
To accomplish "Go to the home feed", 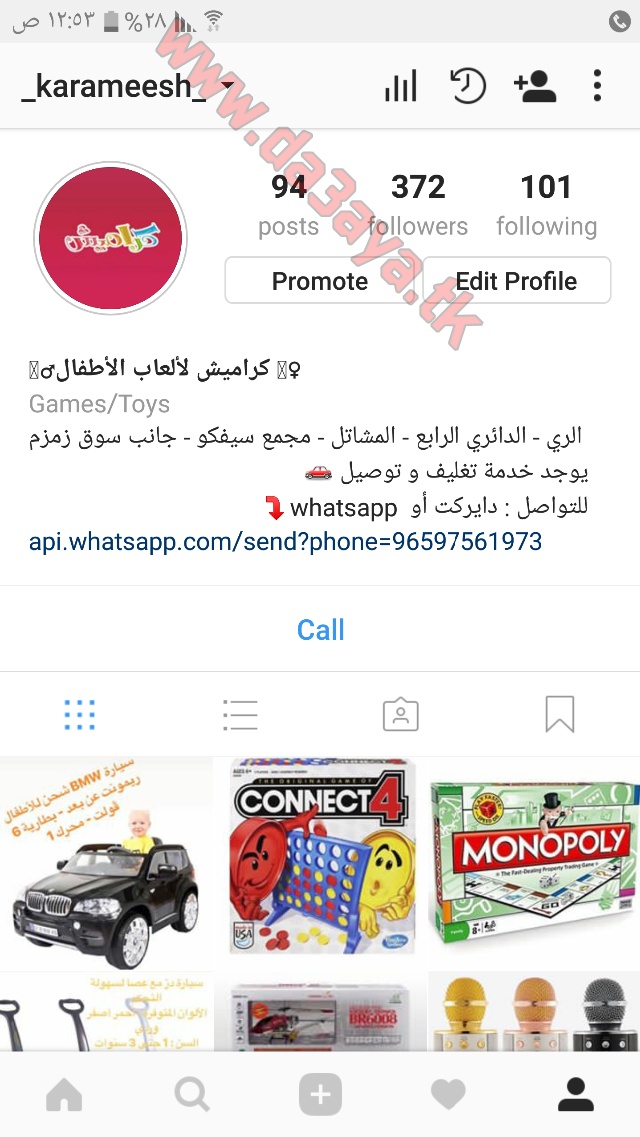I will pos(64,1094).
